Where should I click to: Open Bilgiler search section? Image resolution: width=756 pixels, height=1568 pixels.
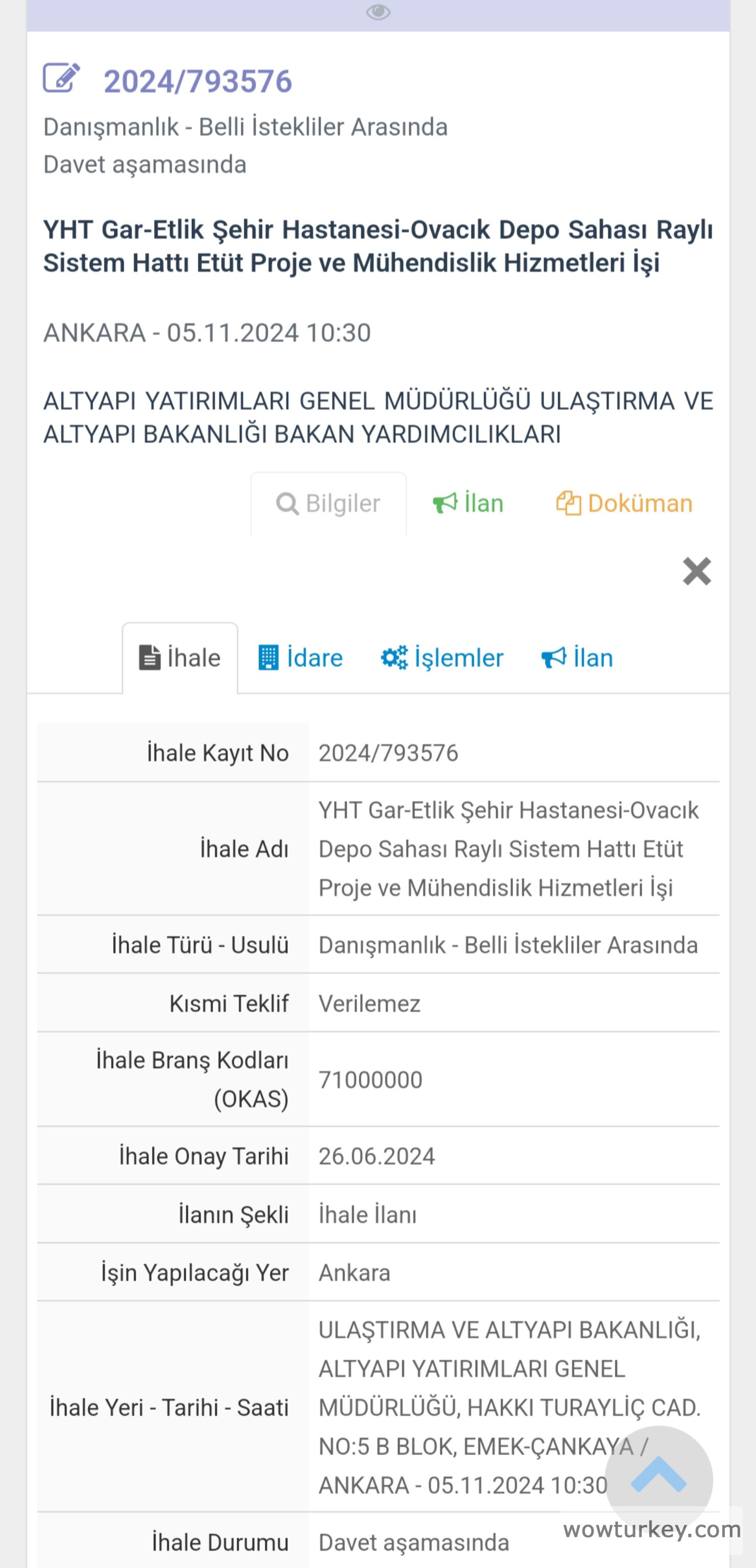pos(328,503)
